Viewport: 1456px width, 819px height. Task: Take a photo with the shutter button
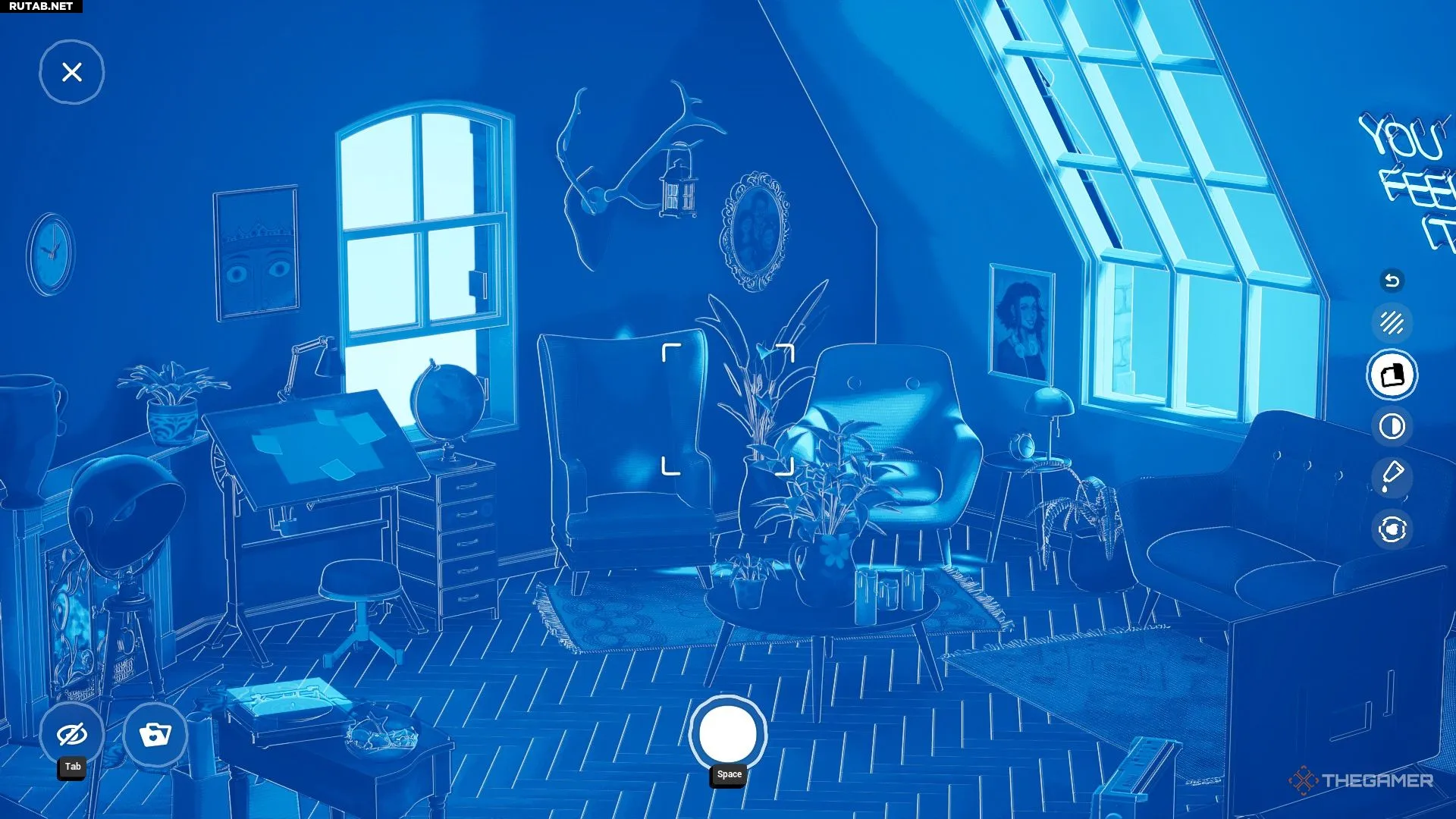pos(728,734)
